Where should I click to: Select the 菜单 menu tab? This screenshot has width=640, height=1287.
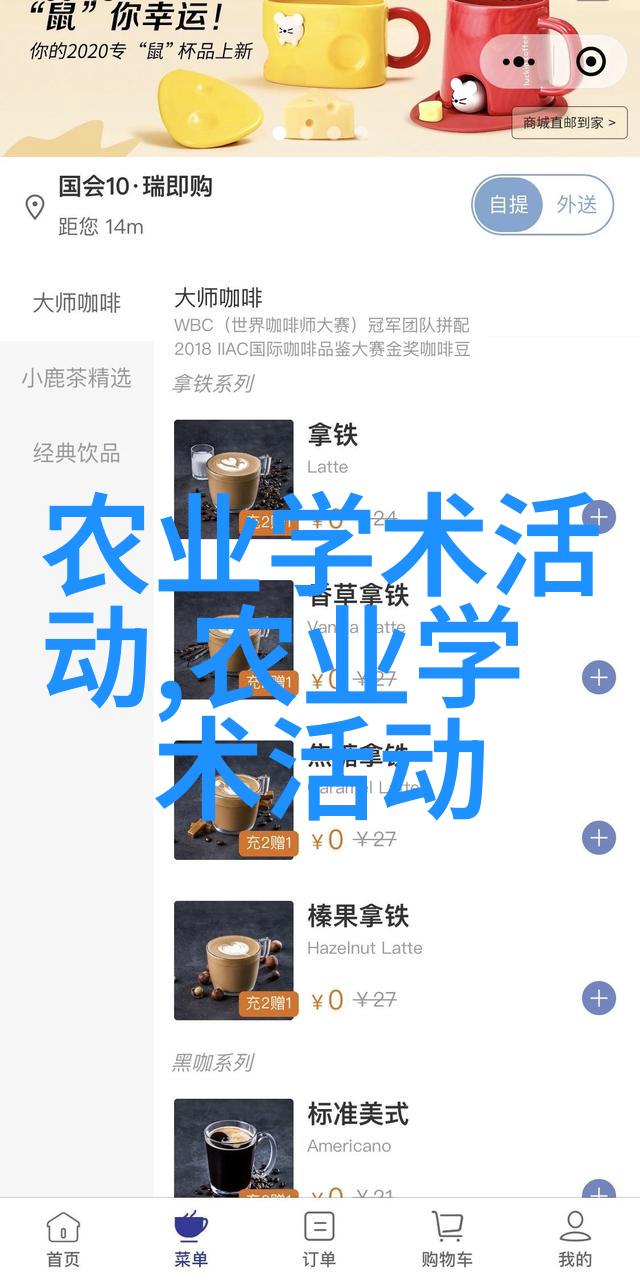point(191,1238)
